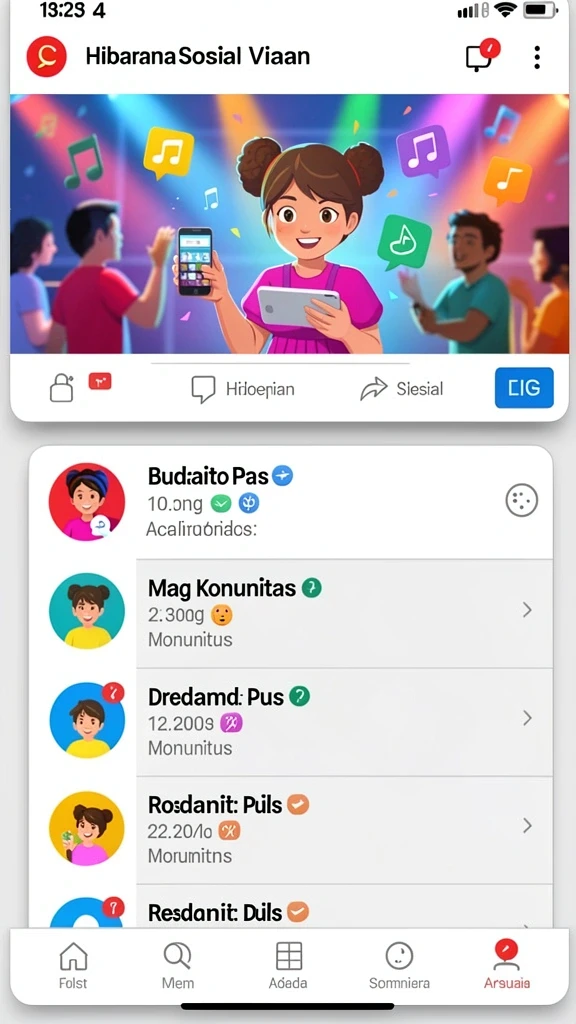Switch to the Mem search tab

pos(177,965)
